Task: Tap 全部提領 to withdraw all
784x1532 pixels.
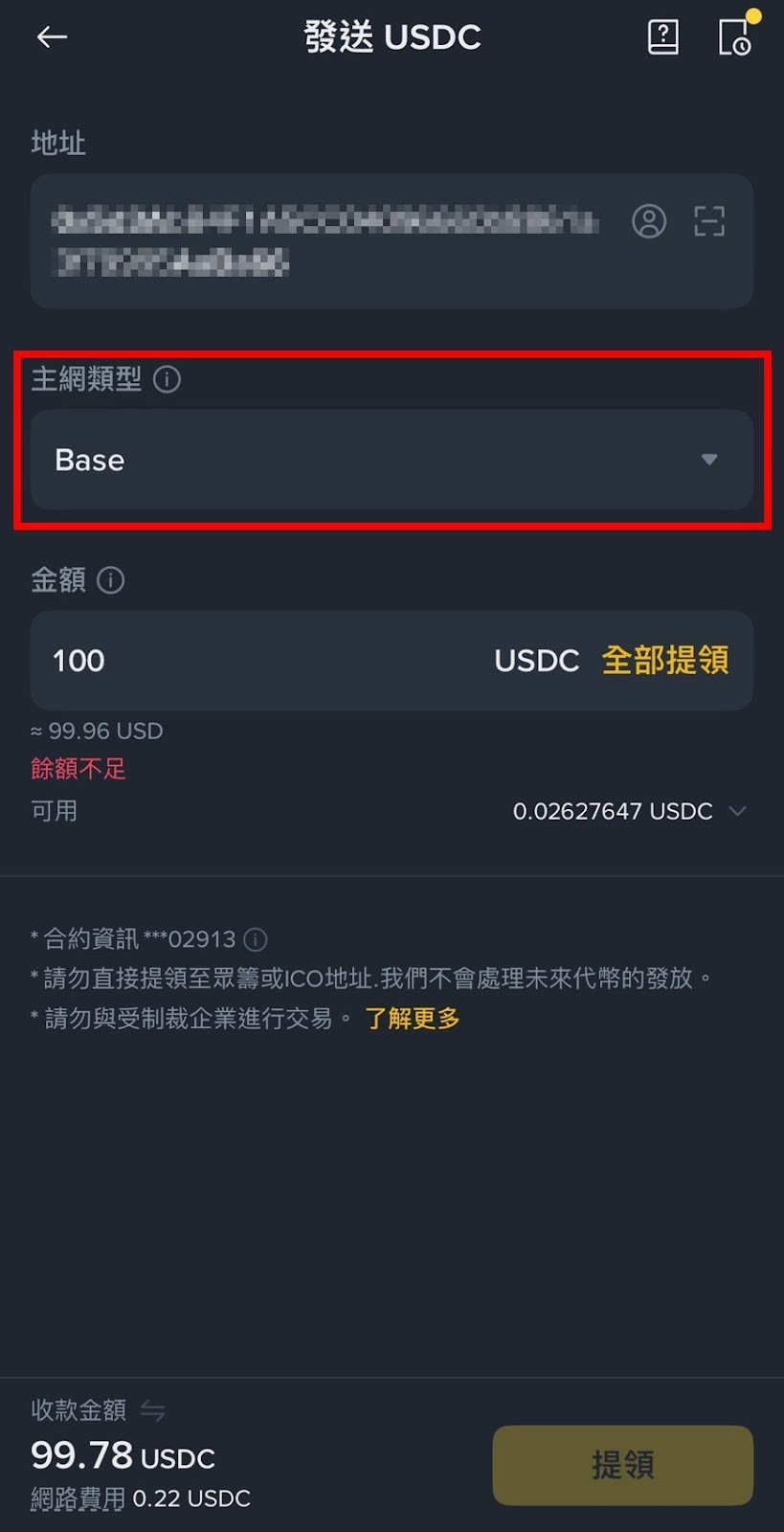Action: click(665, 661)
